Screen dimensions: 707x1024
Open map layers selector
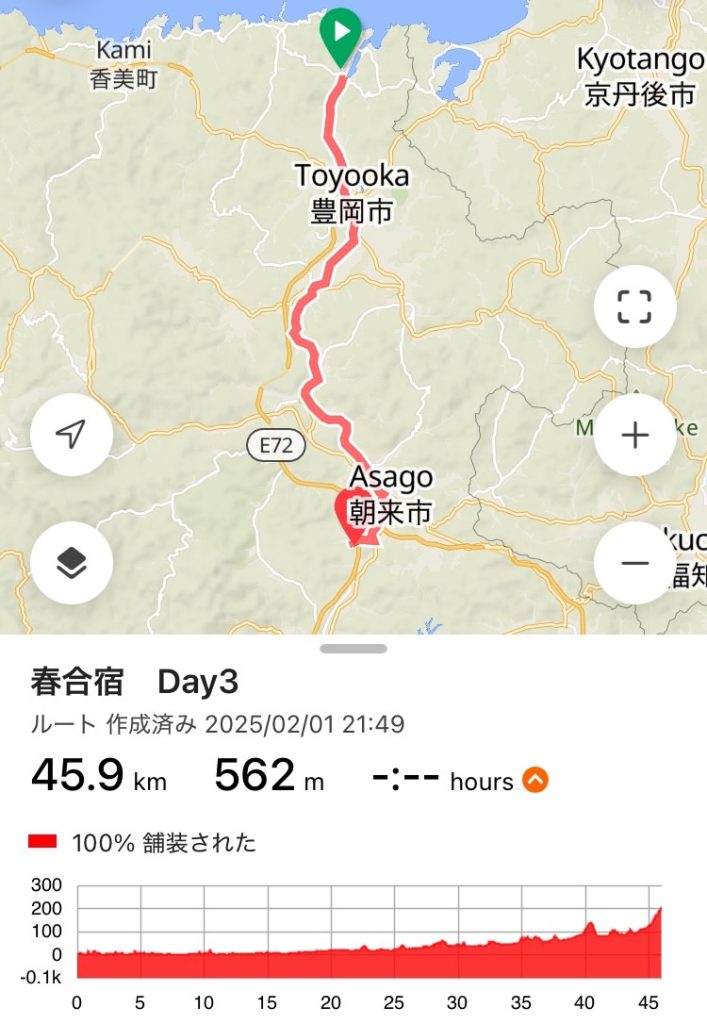(x=70, y=563)
